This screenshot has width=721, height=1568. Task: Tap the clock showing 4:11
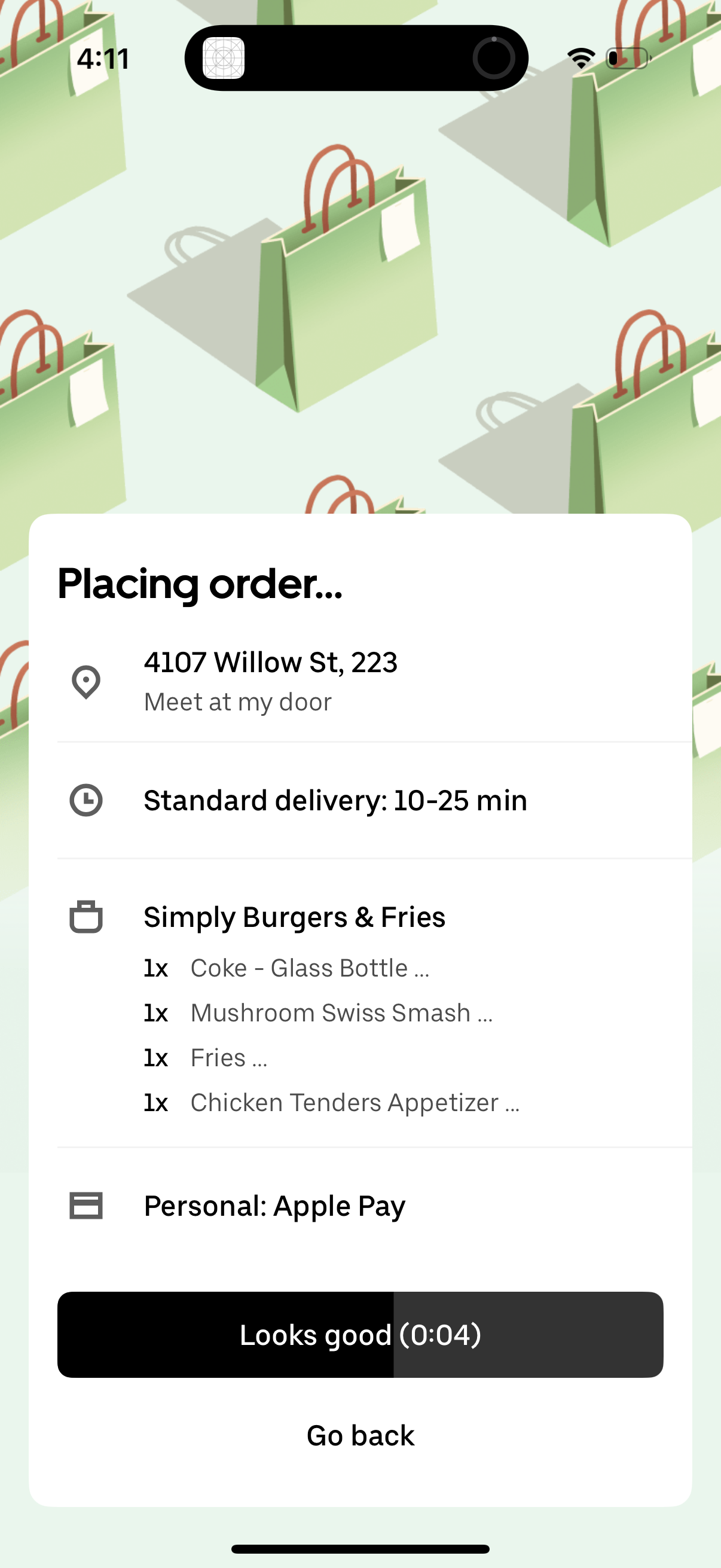point(102,58)
